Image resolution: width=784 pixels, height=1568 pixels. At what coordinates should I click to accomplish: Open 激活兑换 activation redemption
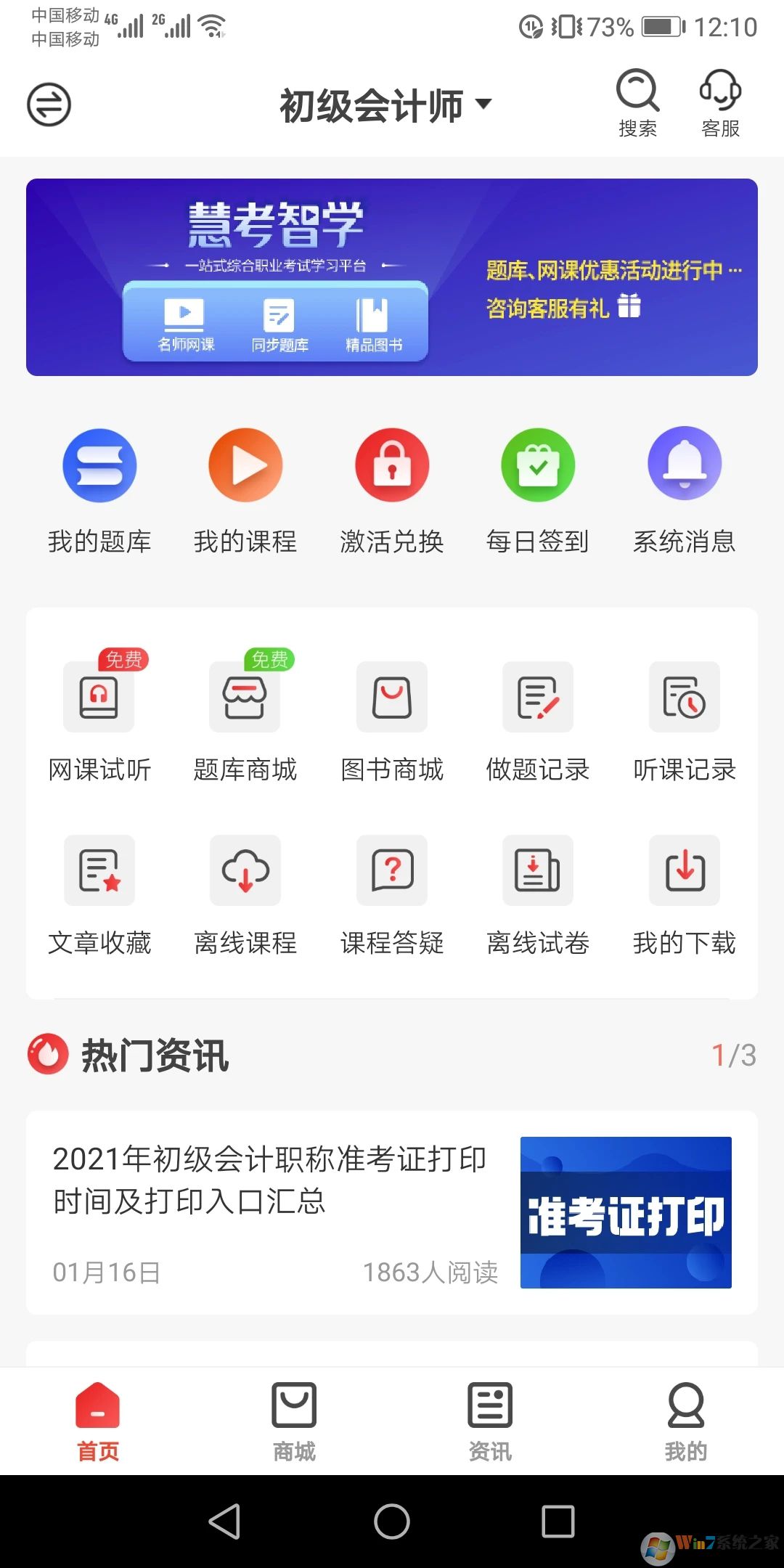391,490
